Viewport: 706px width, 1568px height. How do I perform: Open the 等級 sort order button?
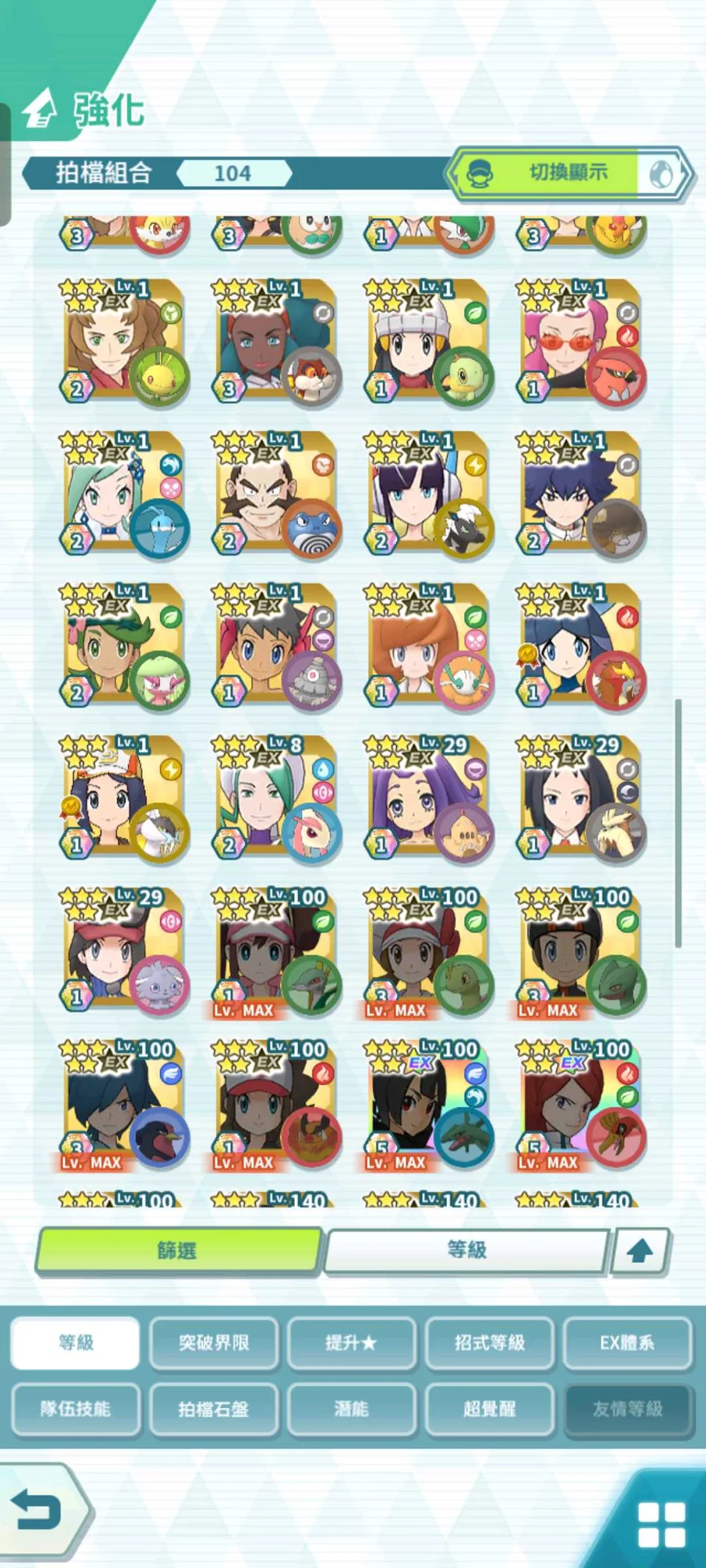point(467,1250)
